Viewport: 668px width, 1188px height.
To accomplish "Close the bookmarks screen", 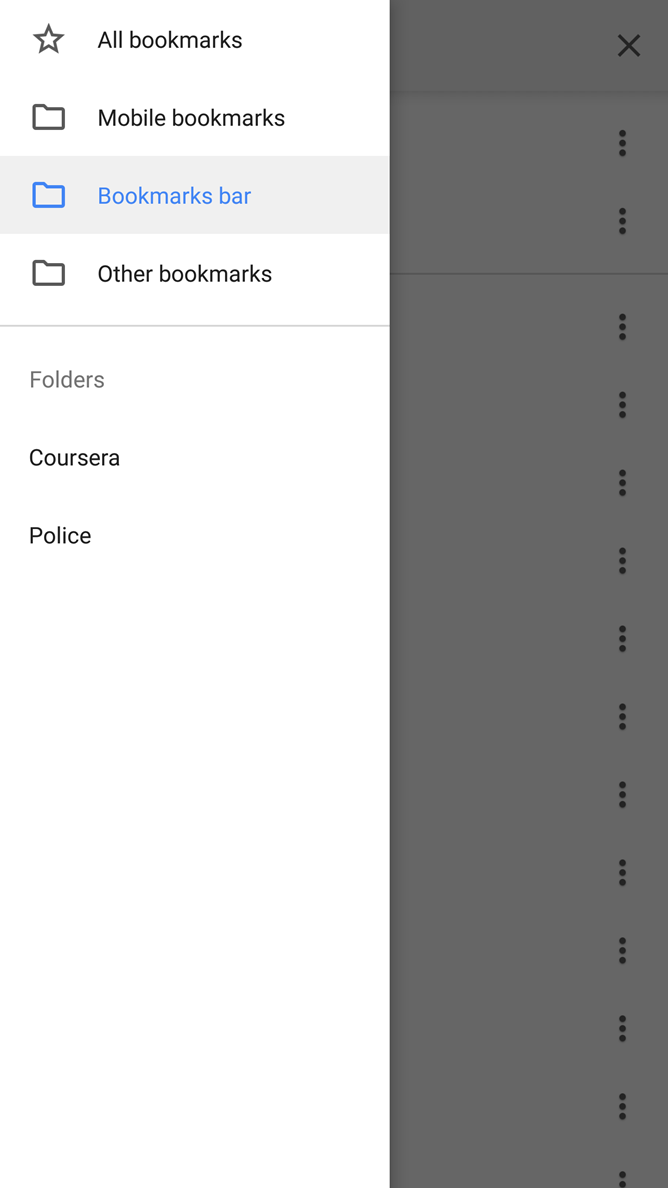I will (628, 45).
